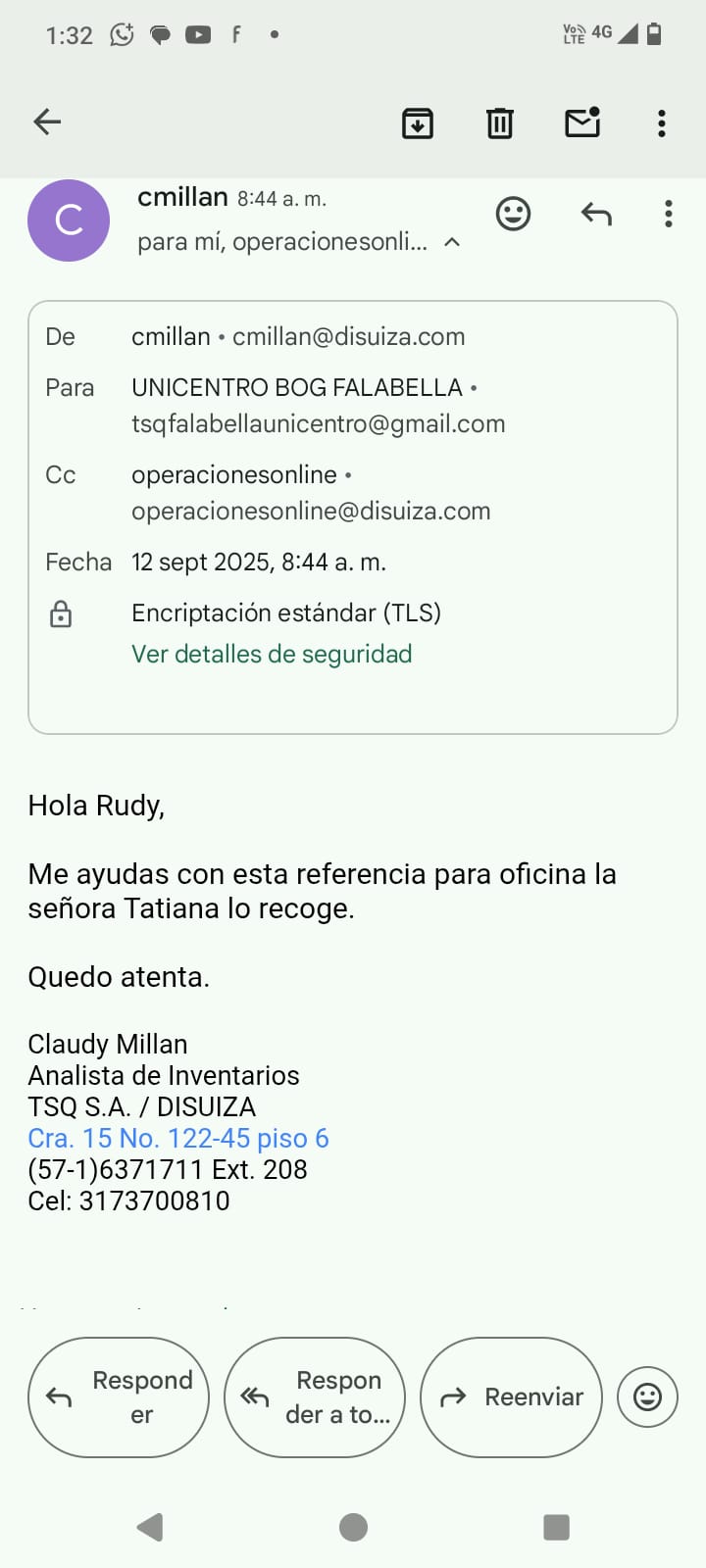Open the emoji reaction button beside Reenviar
This screenshot has height=1568, width=706.
point(647,1397)
